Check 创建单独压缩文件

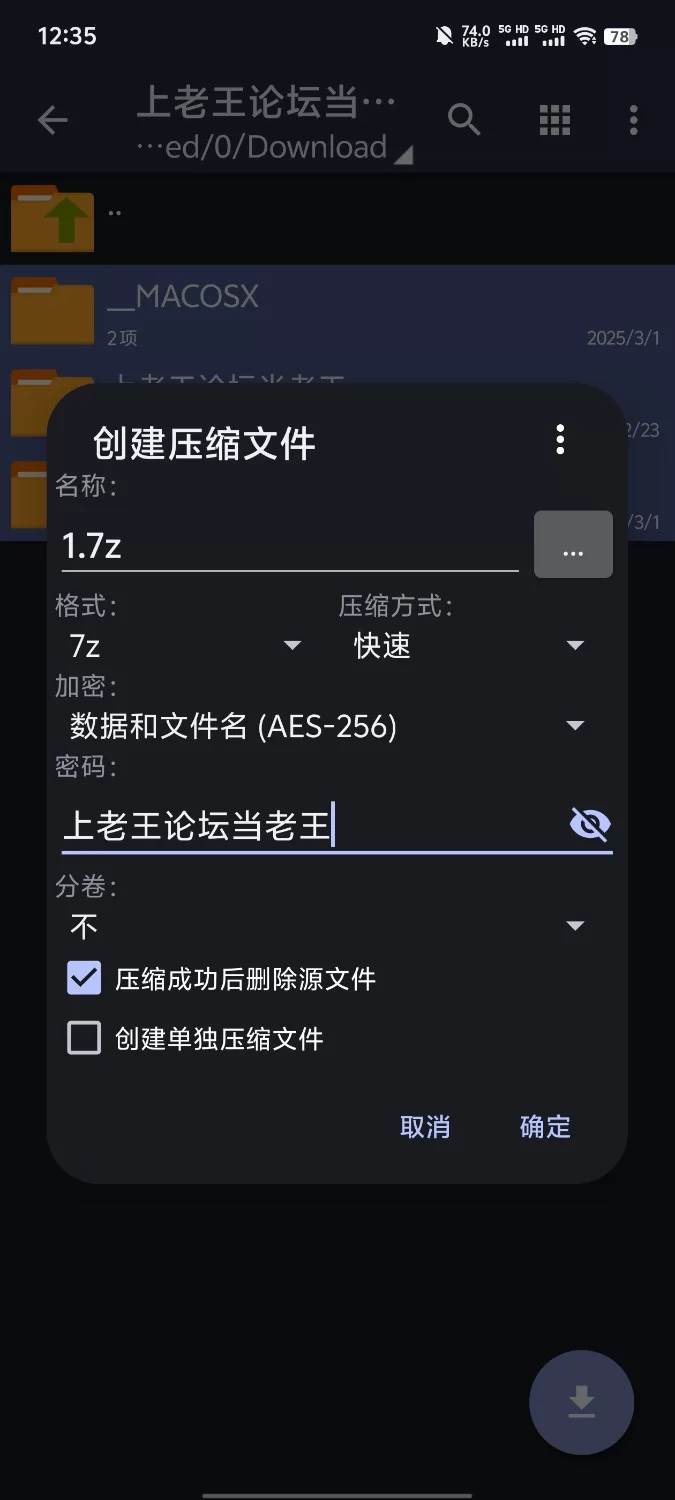tap(85, 1038)
